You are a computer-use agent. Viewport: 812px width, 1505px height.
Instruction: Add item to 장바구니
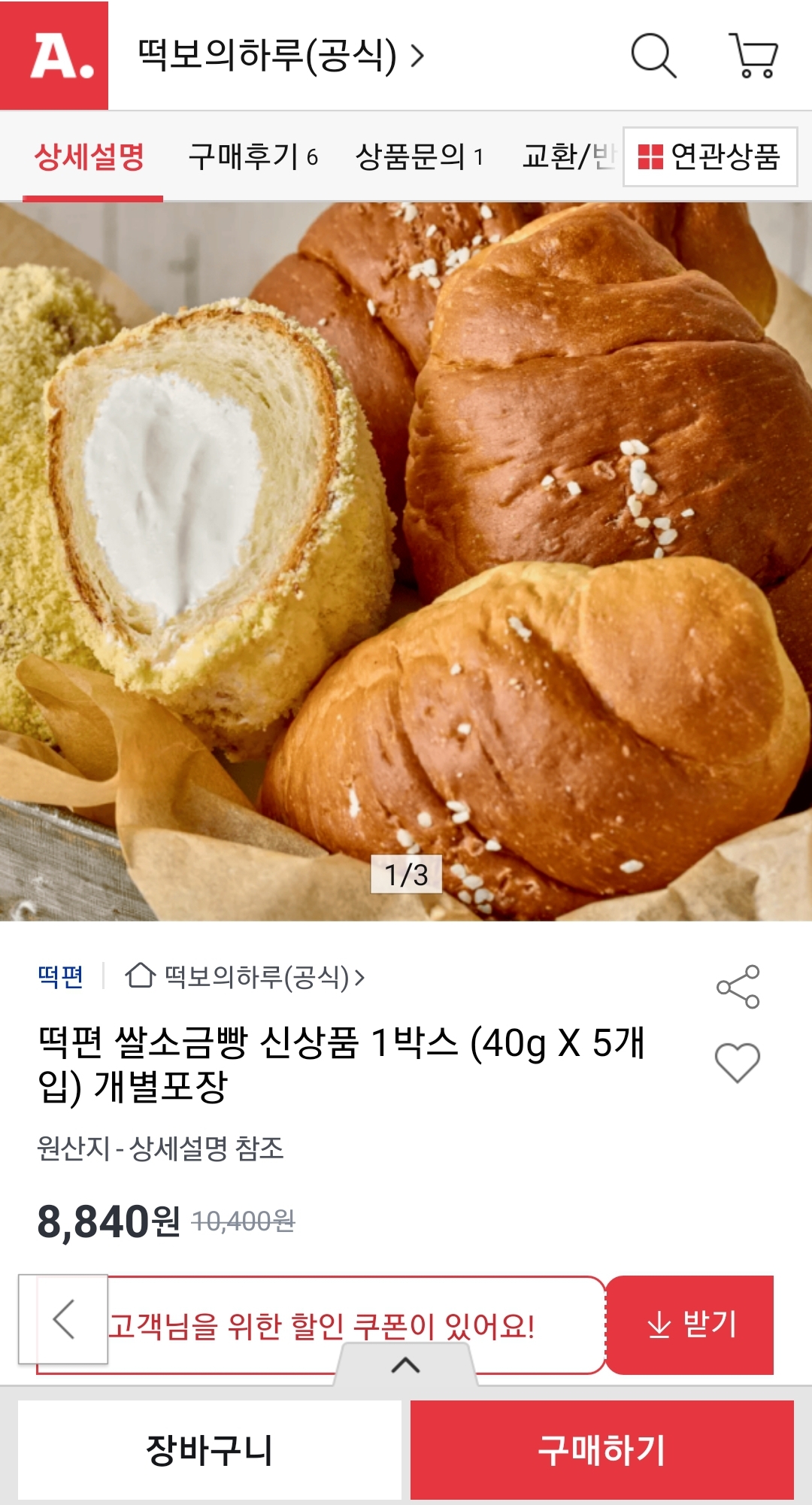click(209, 1449)
